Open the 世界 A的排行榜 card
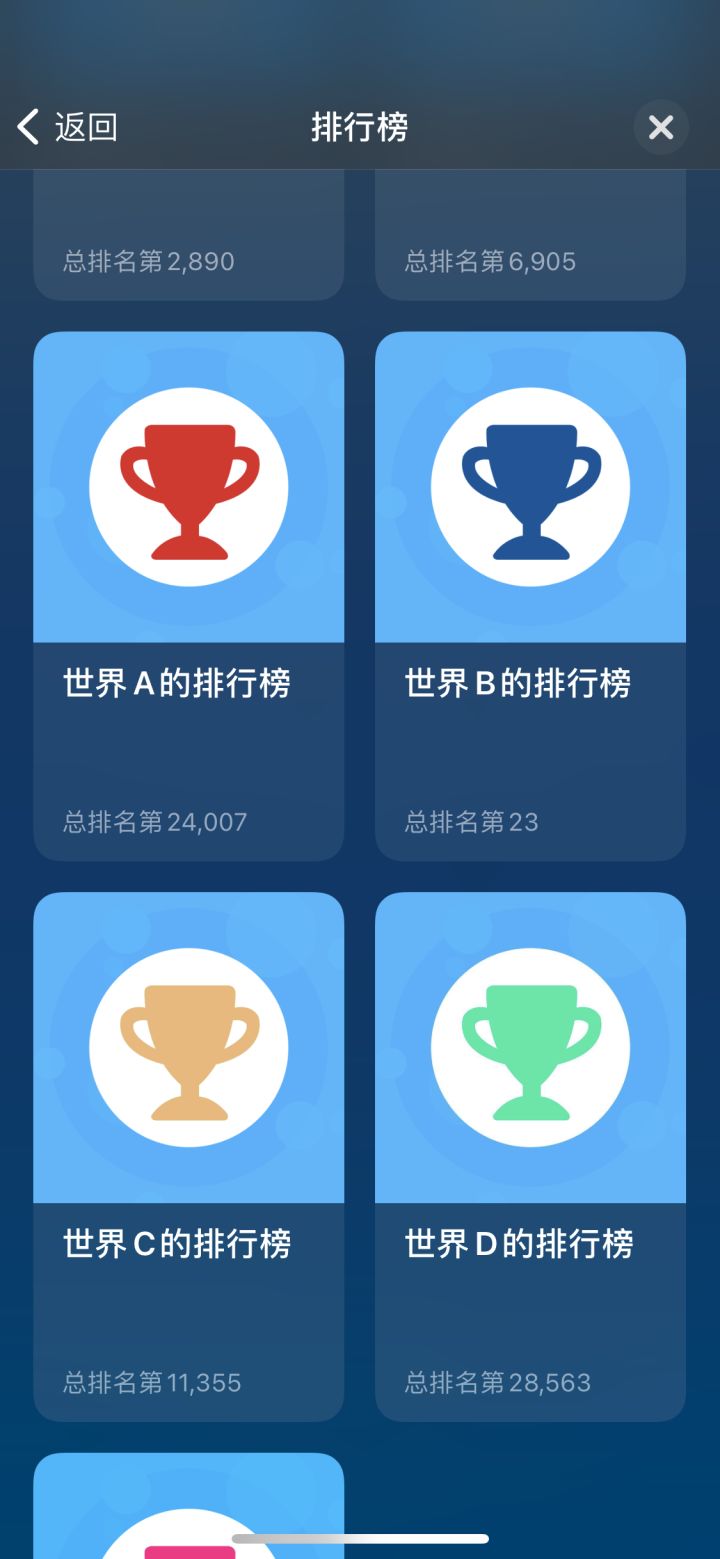The width and height of the screenshot is (720, 1559). coord(189,596)
